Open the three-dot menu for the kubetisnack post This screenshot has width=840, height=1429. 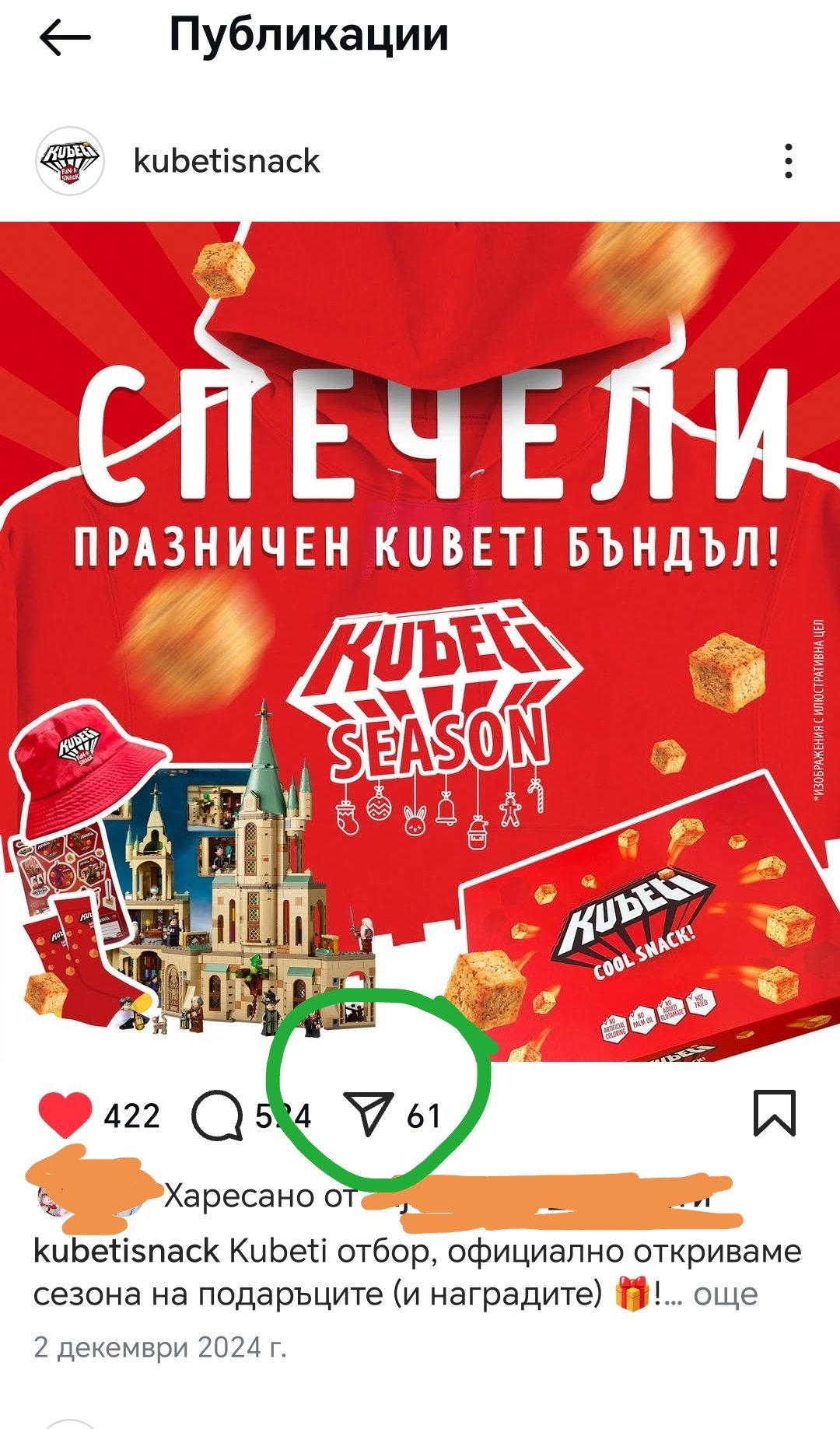(x=789, y=161)
